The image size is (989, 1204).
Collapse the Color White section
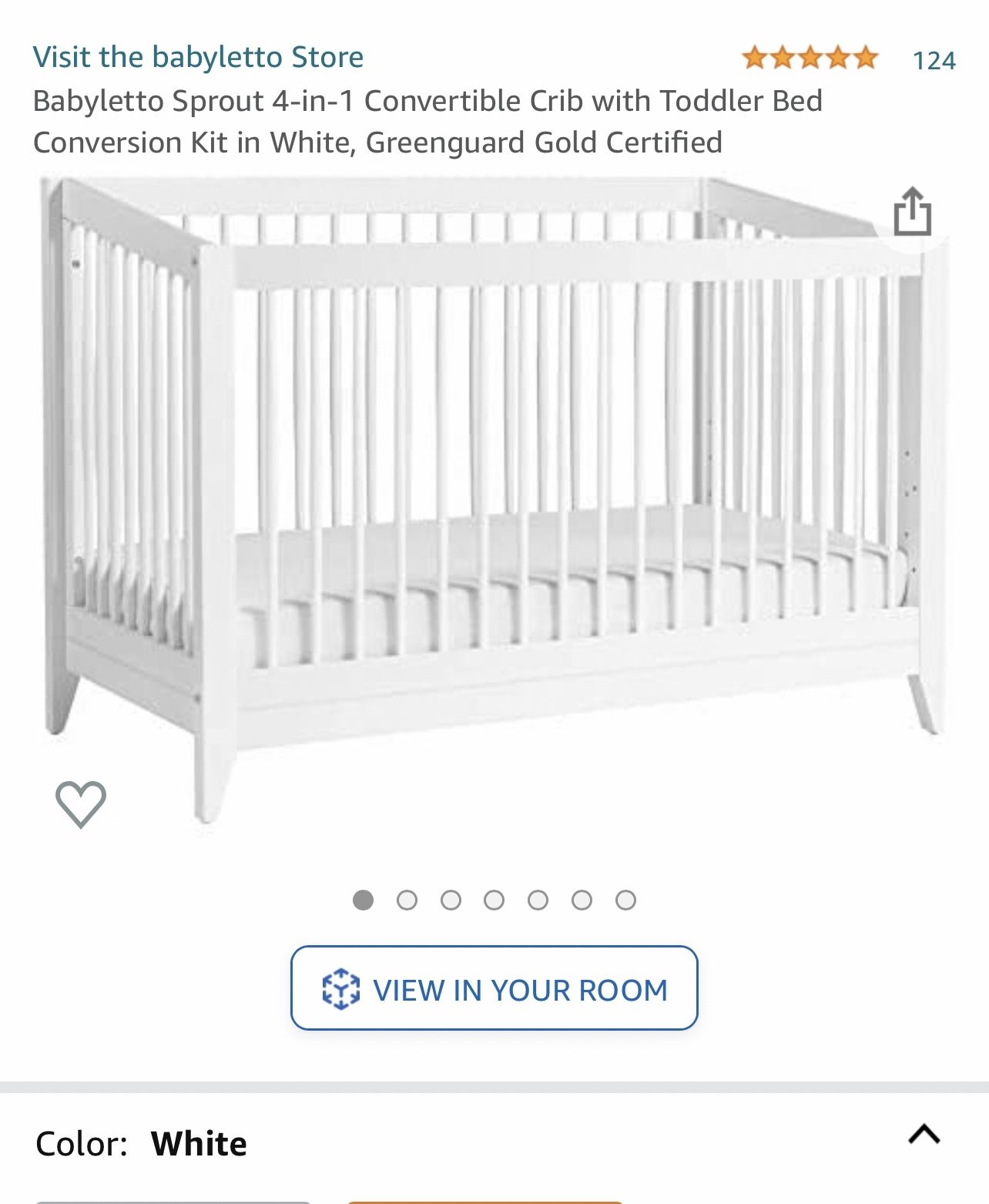924,1134
